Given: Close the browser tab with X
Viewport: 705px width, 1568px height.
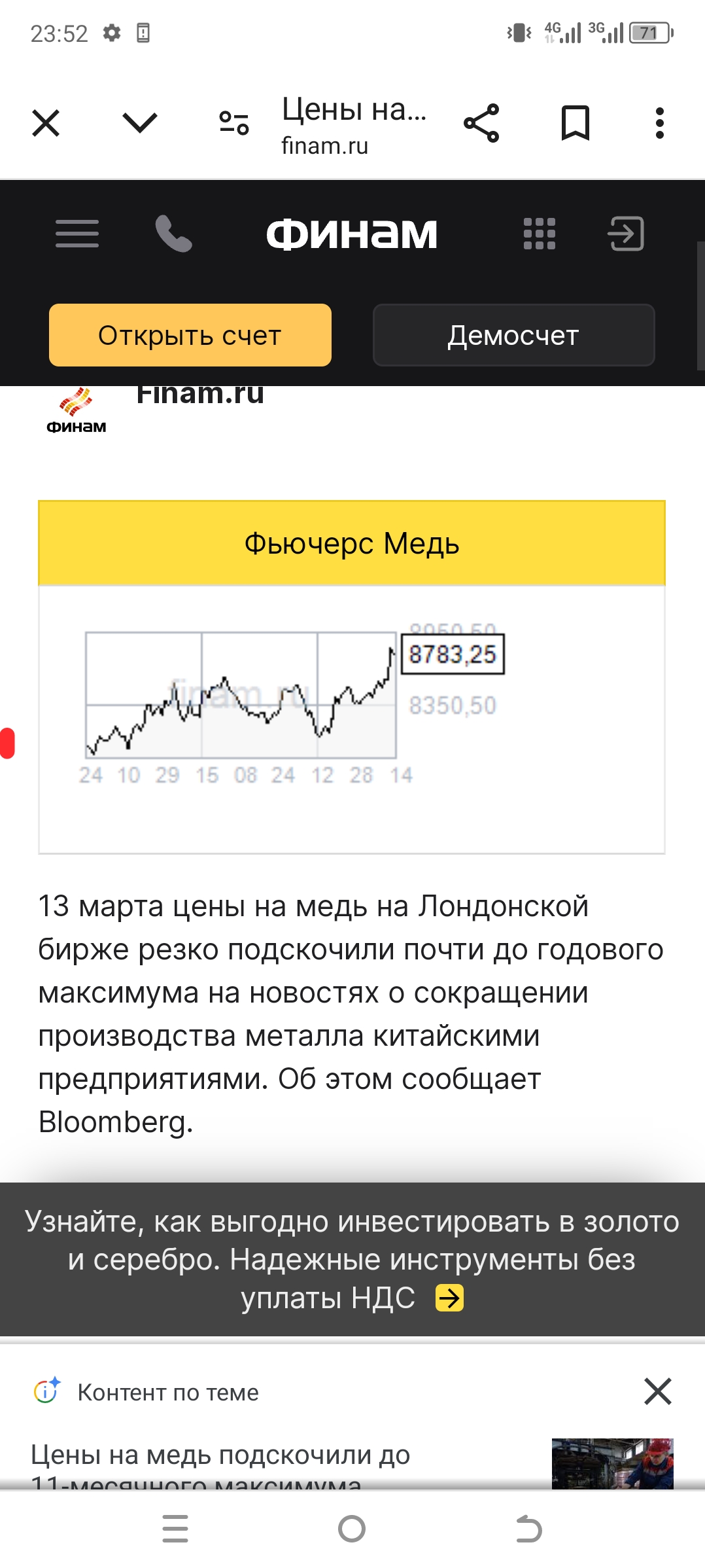Looking at the screenshot, I should pyautogui.click(x=46, y=123).
